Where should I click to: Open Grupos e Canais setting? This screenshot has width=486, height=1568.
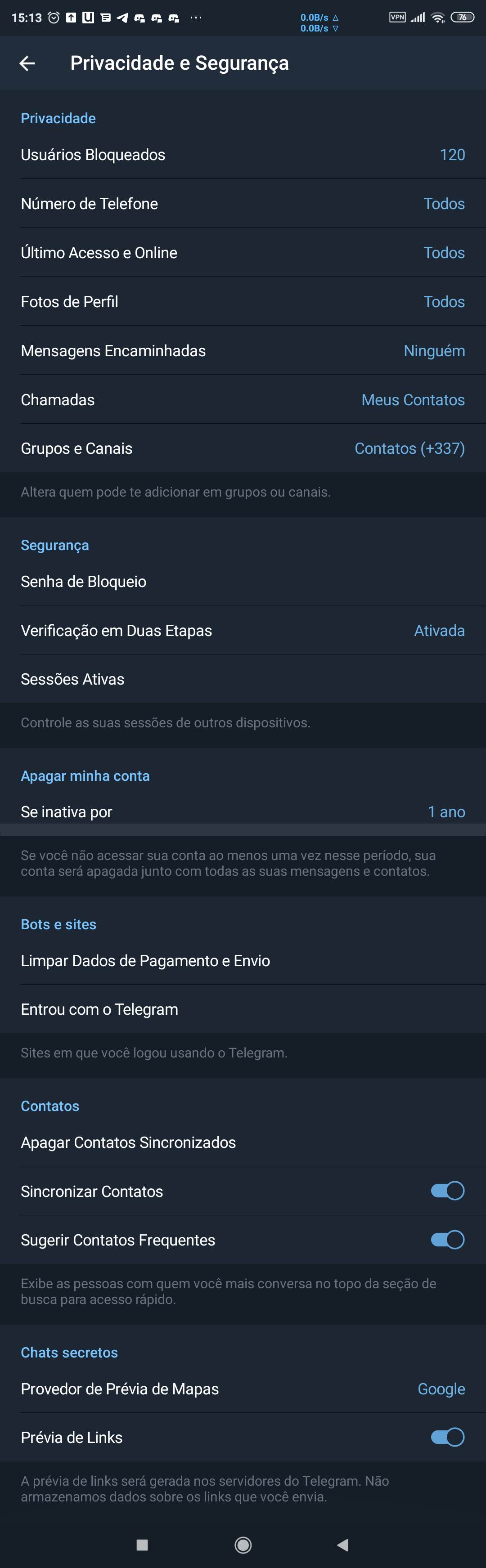click(x=243, y=448)
